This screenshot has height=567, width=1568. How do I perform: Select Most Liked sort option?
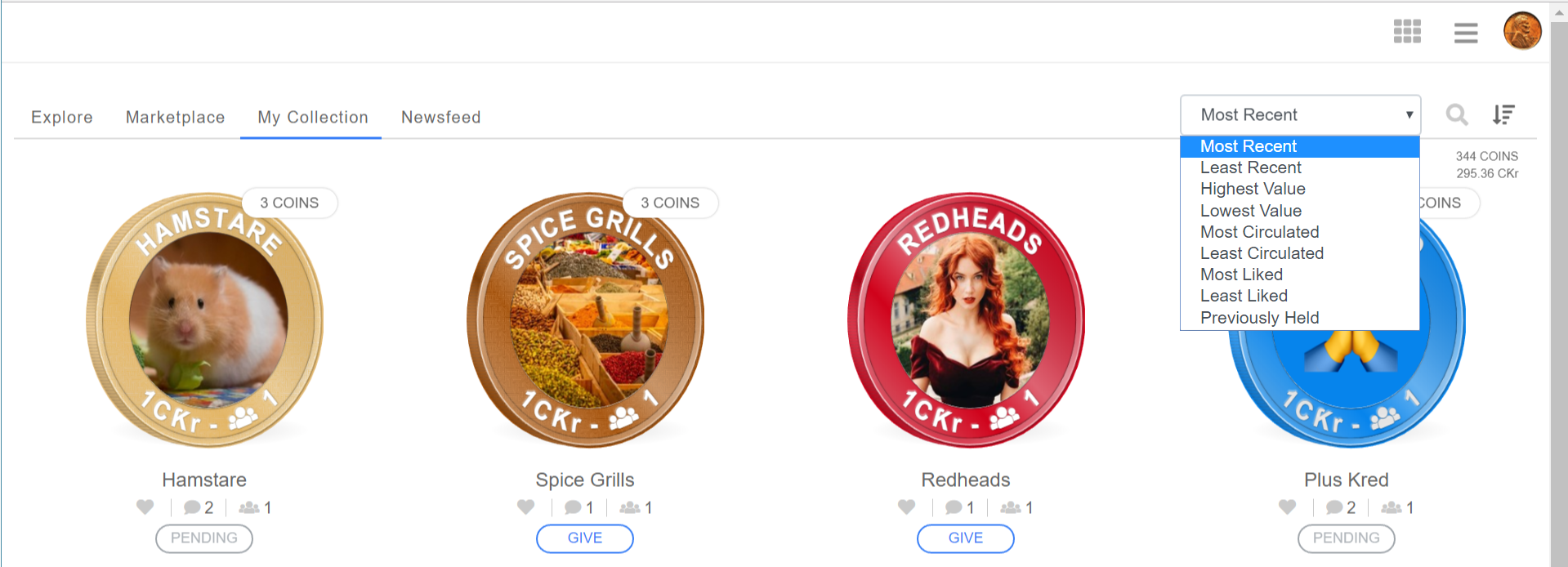1241,275
